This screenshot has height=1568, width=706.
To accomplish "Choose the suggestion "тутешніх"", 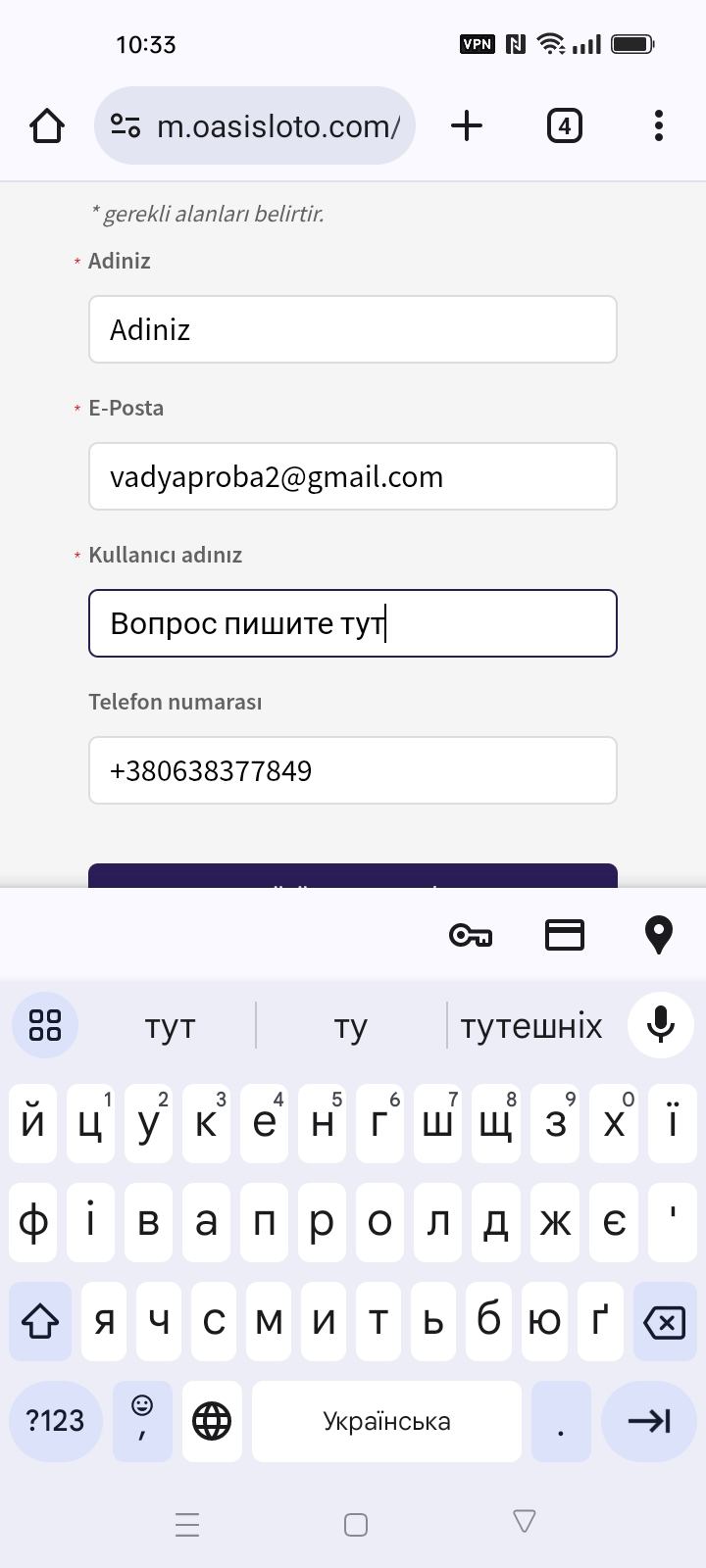I will (531, 1026).
